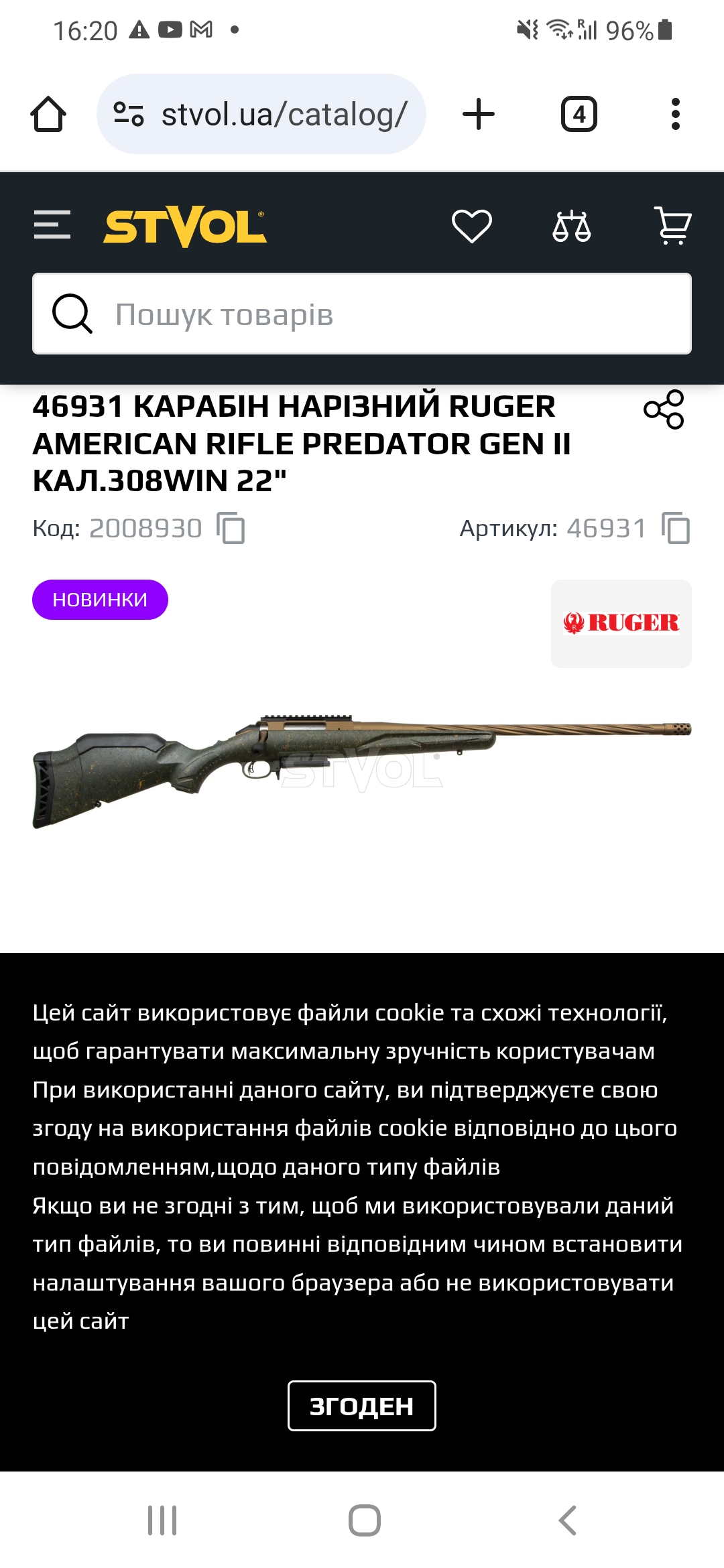Open a new browser tab
The height and width of the screenshot is (1568, 724).
tap(479, 114)
